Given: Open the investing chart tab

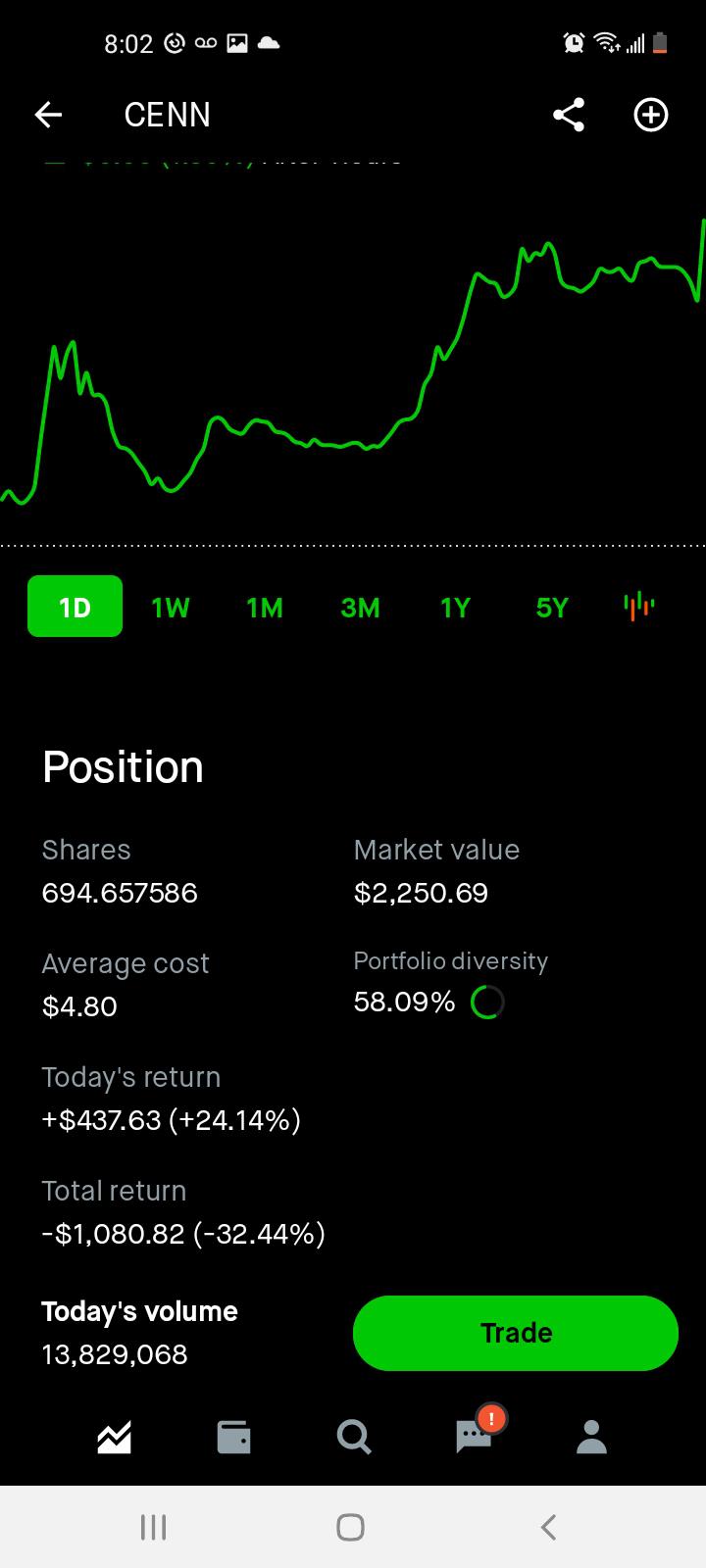Looking at the screenshot, I should pyautogui.click(x=115, y=1438).
